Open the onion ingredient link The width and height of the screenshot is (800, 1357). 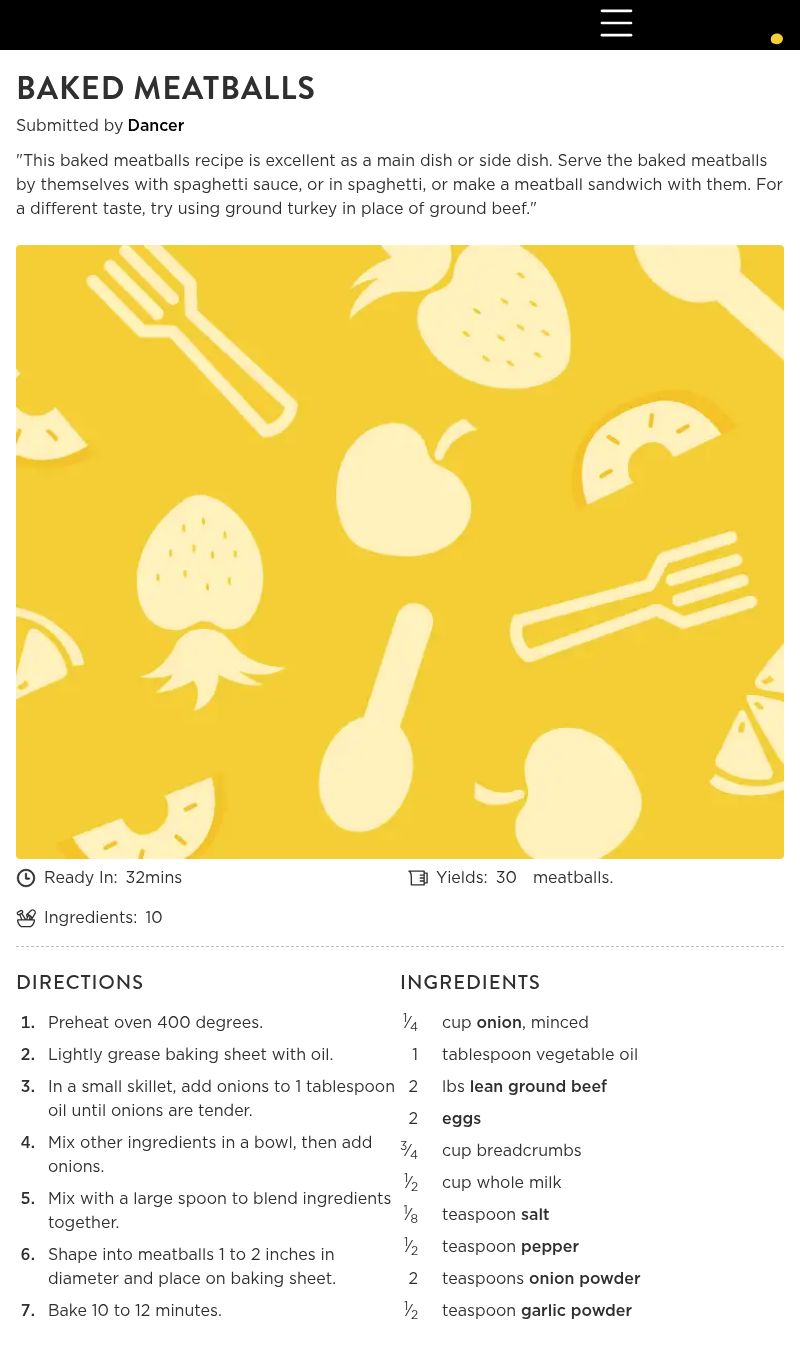pos(499,1023)
